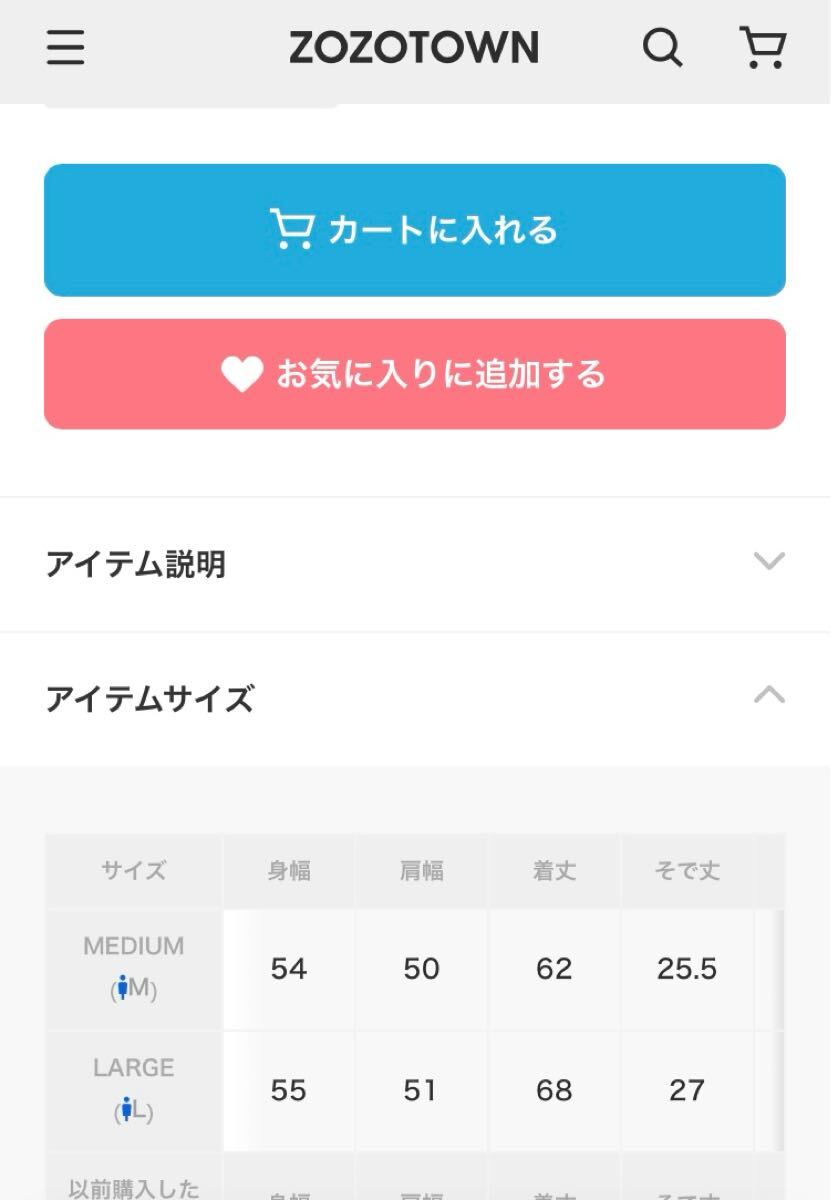Click the search magnifier icon
Image resolution: width=831 pixels, height=1200 pixels.
(x=662, y=47)
